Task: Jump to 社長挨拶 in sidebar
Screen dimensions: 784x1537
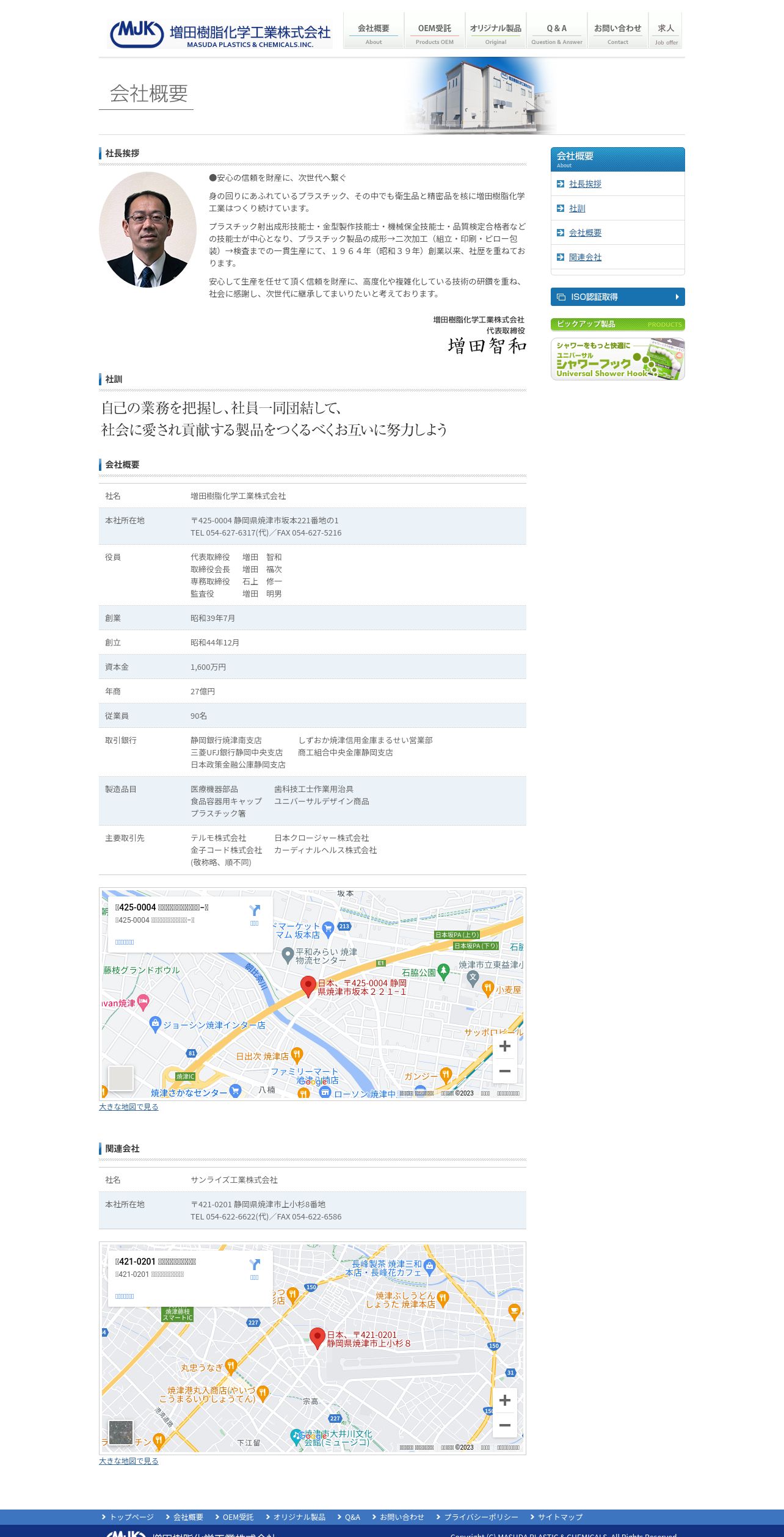Action: point(585,184)
